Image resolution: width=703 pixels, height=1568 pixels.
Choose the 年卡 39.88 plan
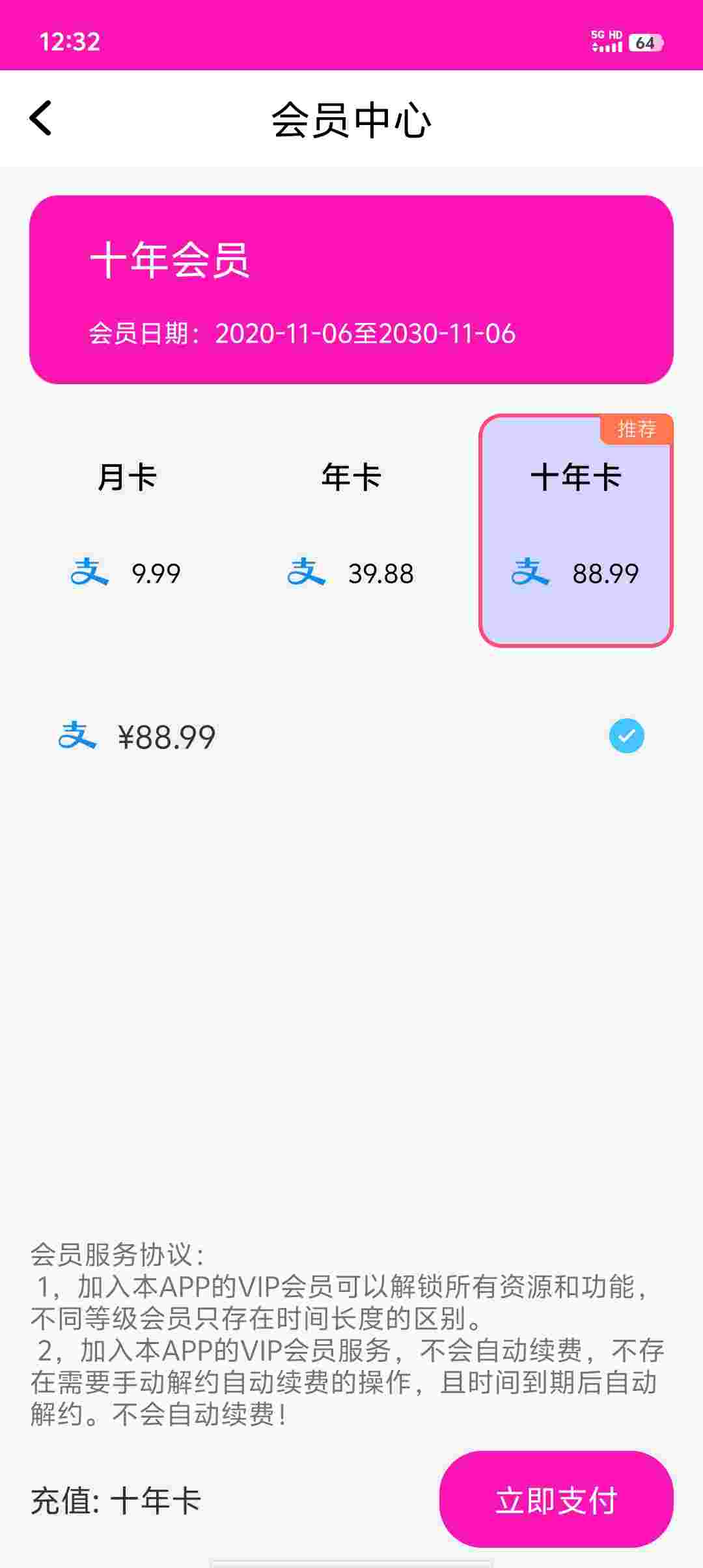[x=351, y=529]
